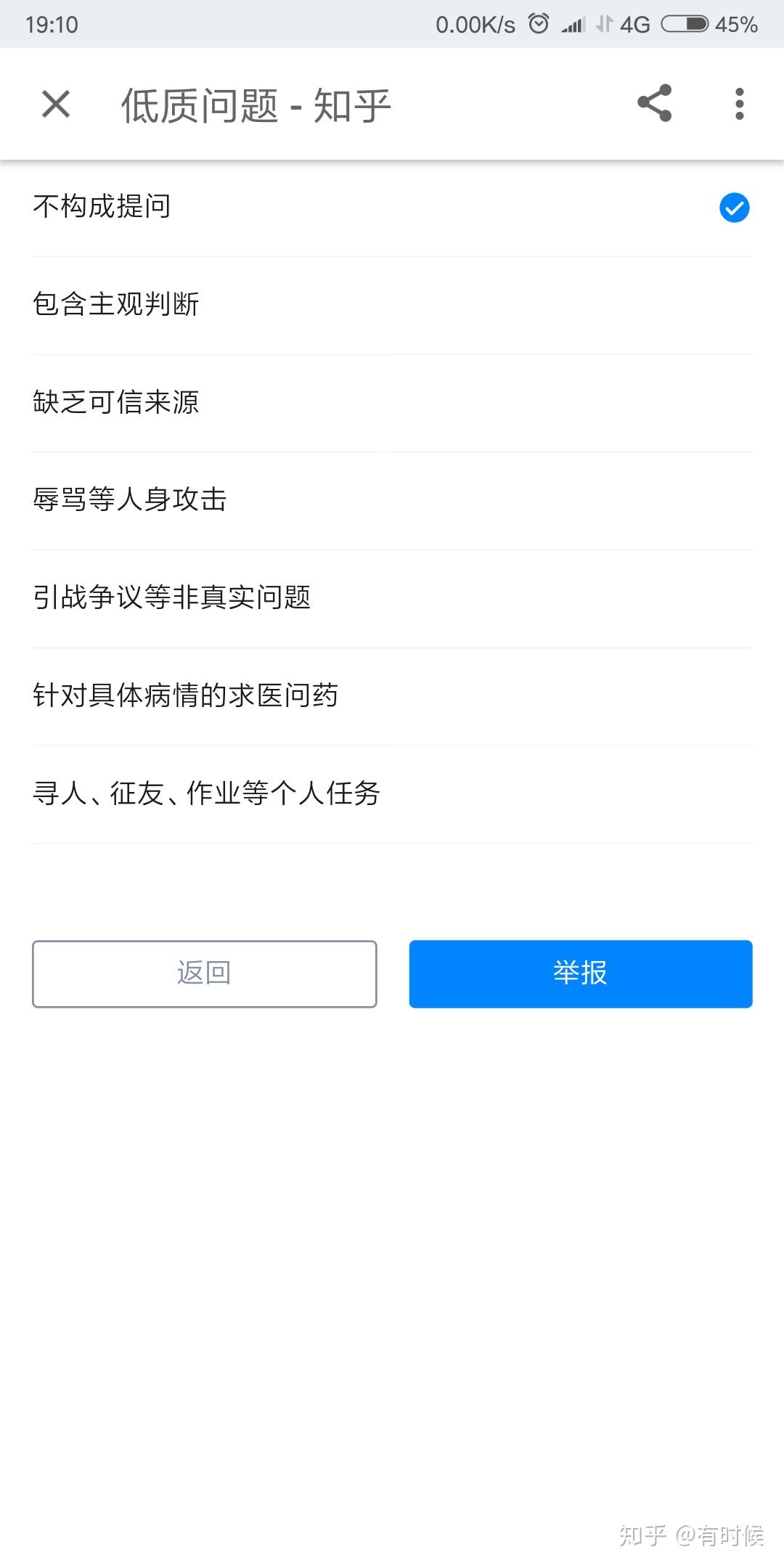Submit the report via 举报 button

pos(580,973)
